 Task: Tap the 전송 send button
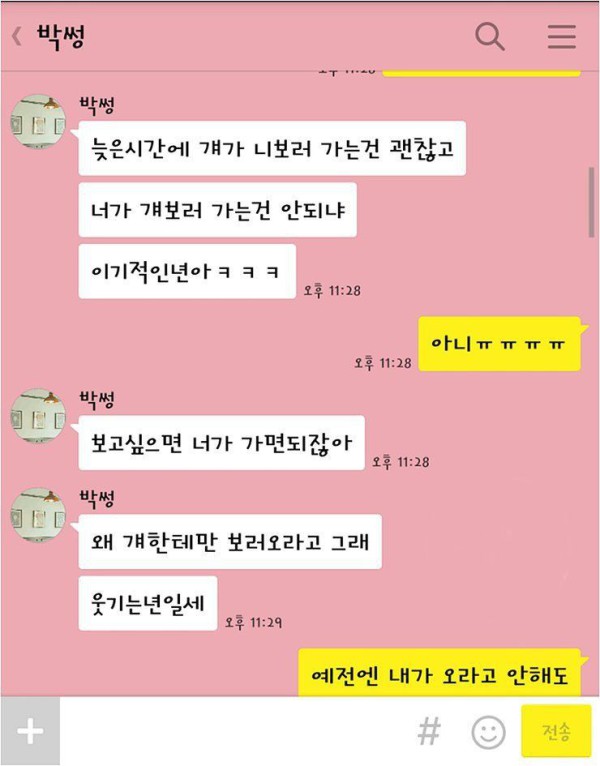point(556,731)
